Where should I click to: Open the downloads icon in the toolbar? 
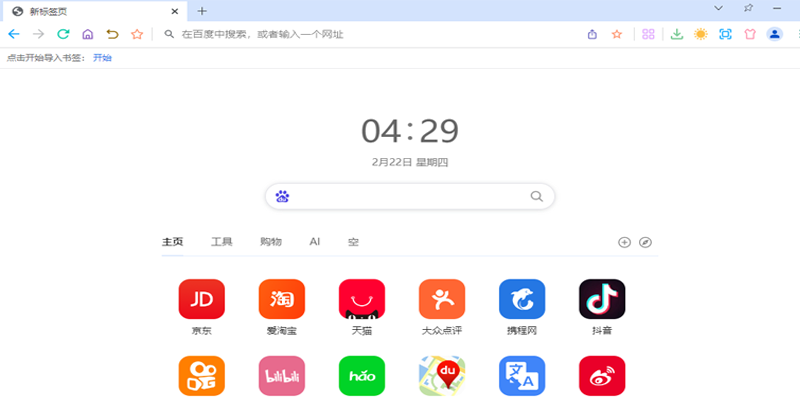[x=677, y=34]
